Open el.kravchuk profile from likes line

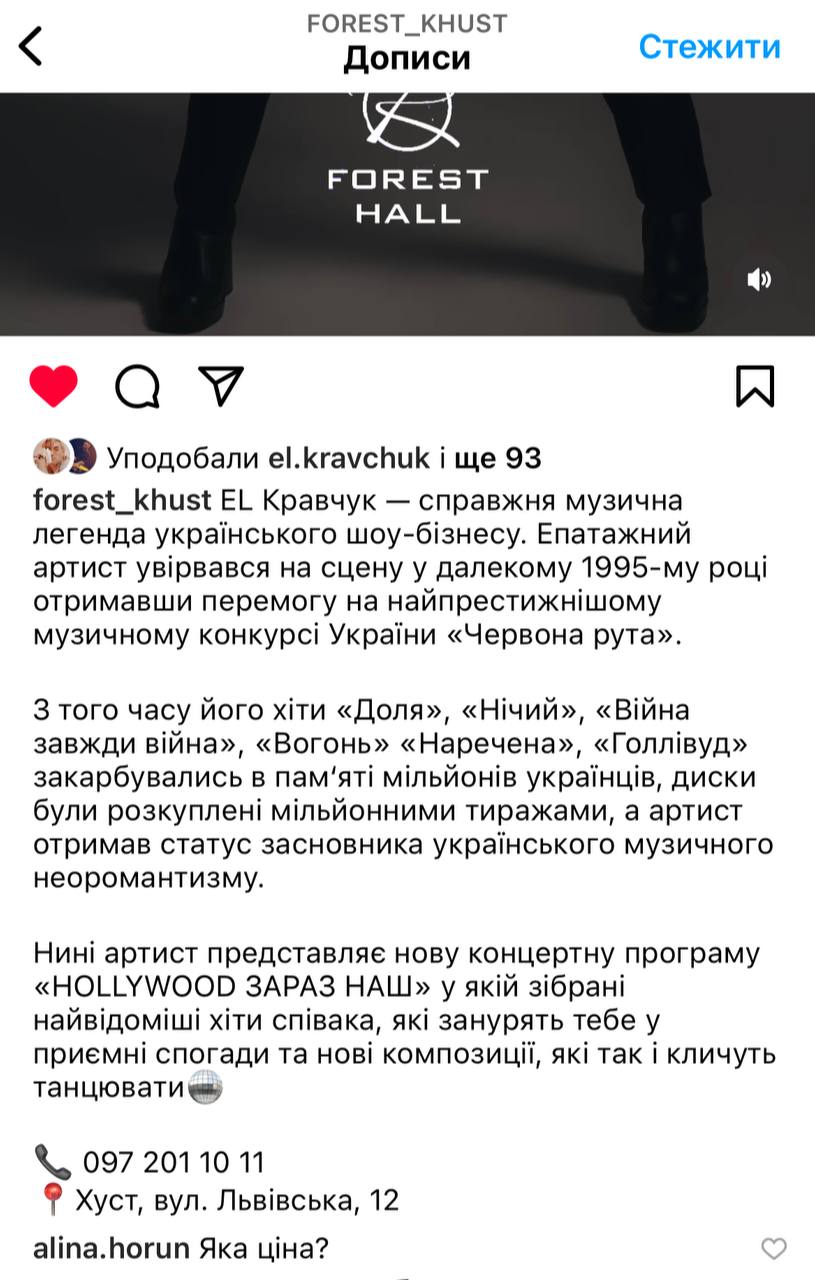tap(349, 458)
